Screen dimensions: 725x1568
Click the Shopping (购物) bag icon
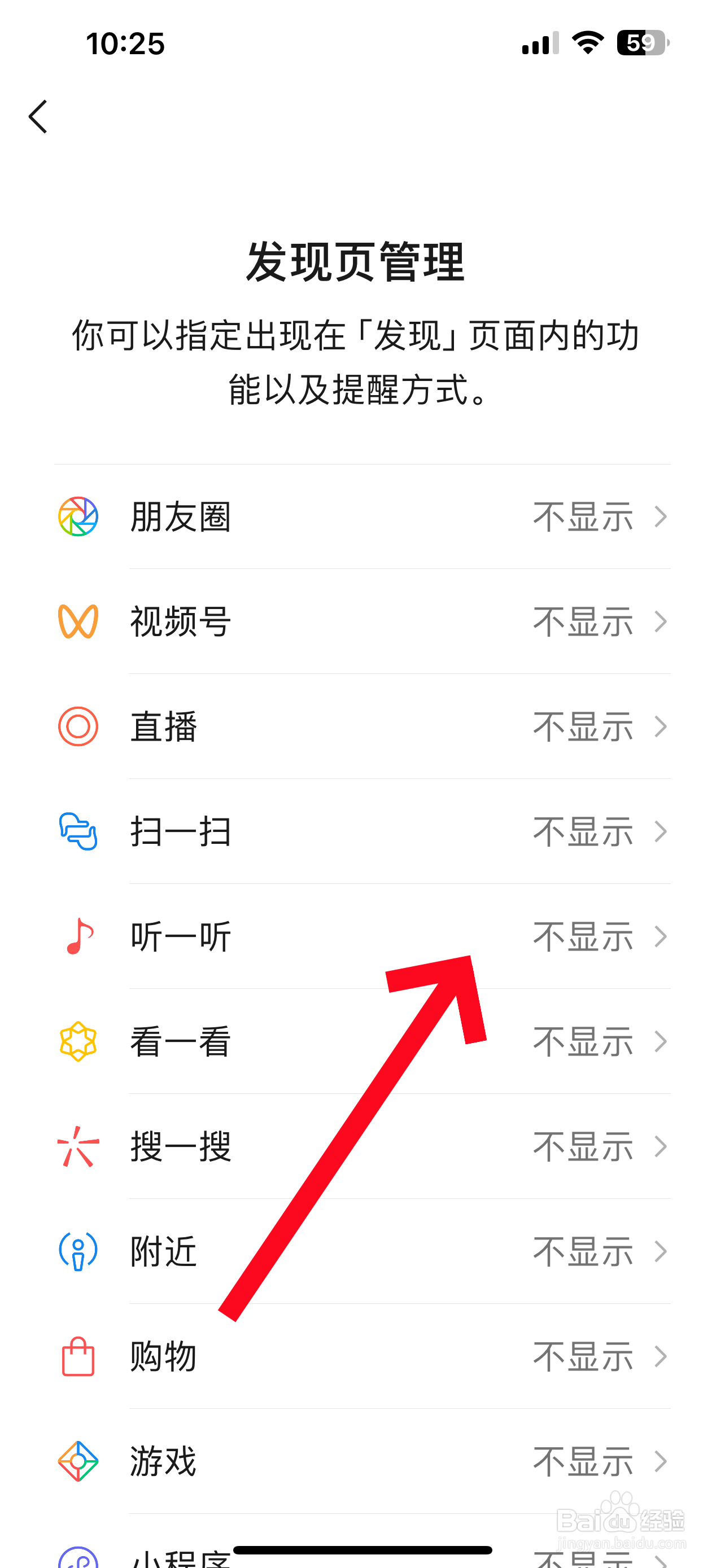(78, 1356)
